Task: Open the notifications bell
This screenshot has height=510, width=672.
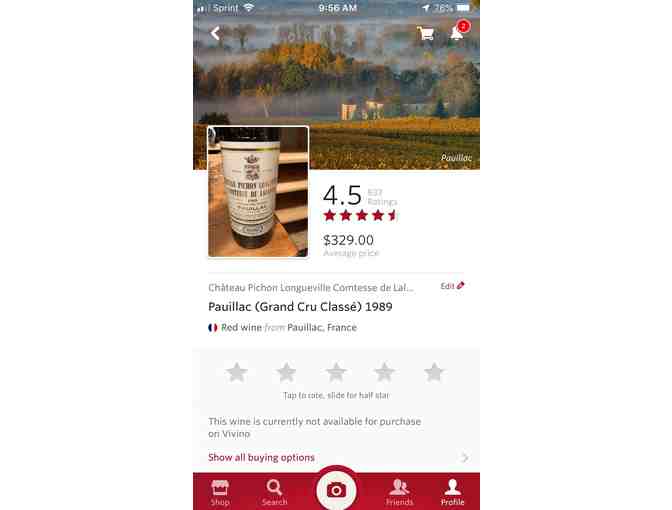Action: (456, 34)
